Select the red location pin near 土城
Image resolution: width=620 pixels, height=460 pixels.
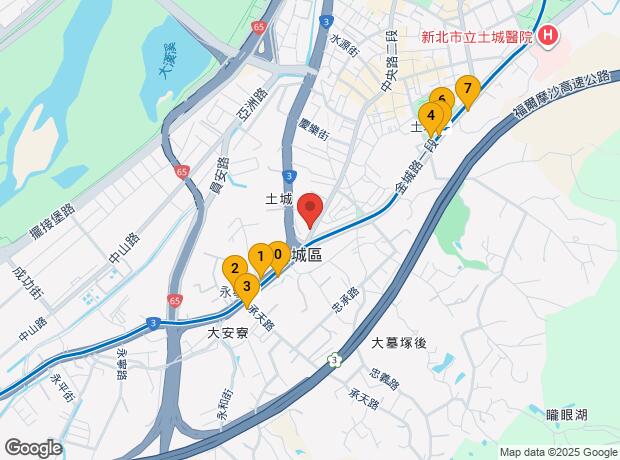[x=310, y=211]
